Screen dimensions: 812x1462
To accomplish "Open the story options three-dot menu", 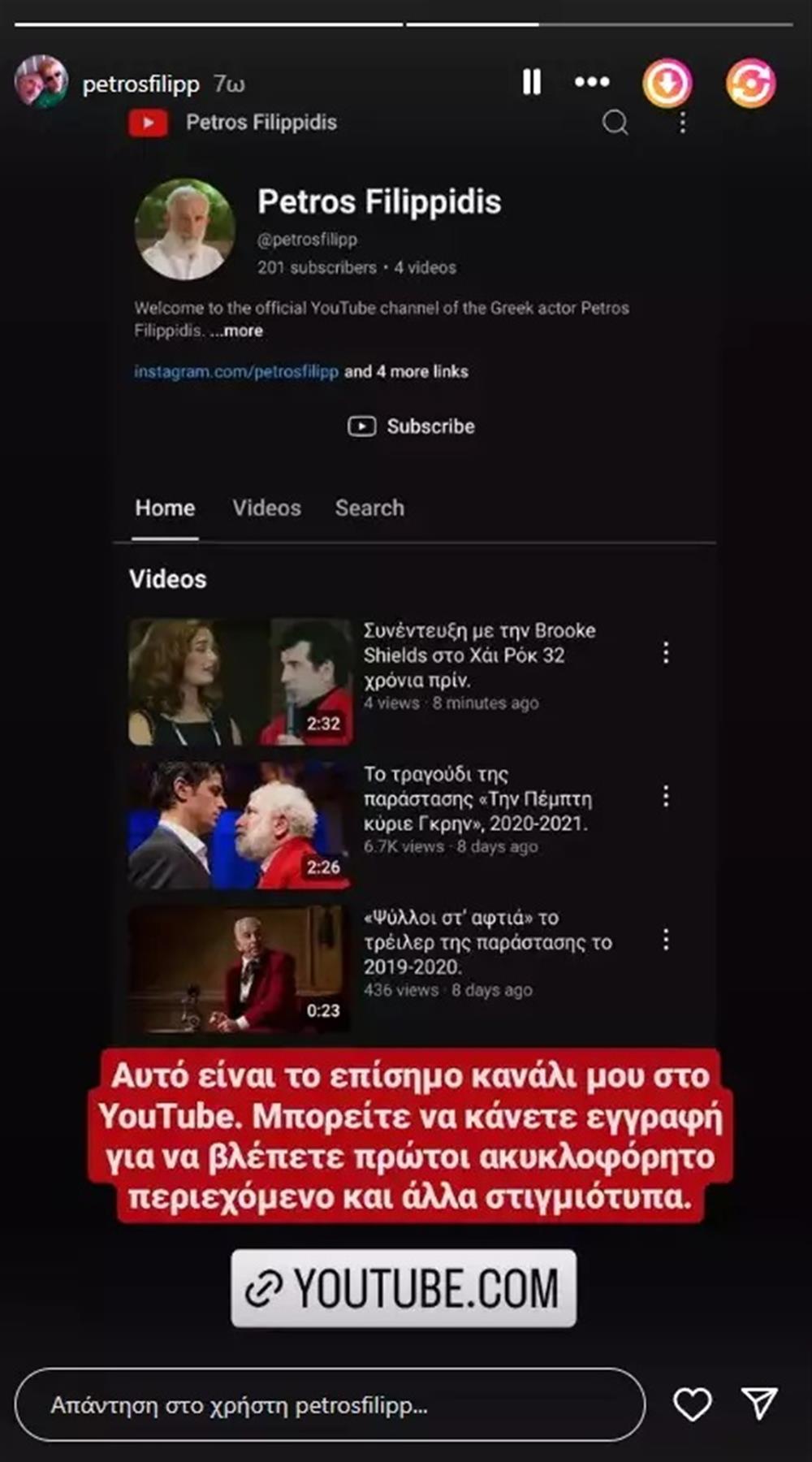I will [x=592, y=82].
